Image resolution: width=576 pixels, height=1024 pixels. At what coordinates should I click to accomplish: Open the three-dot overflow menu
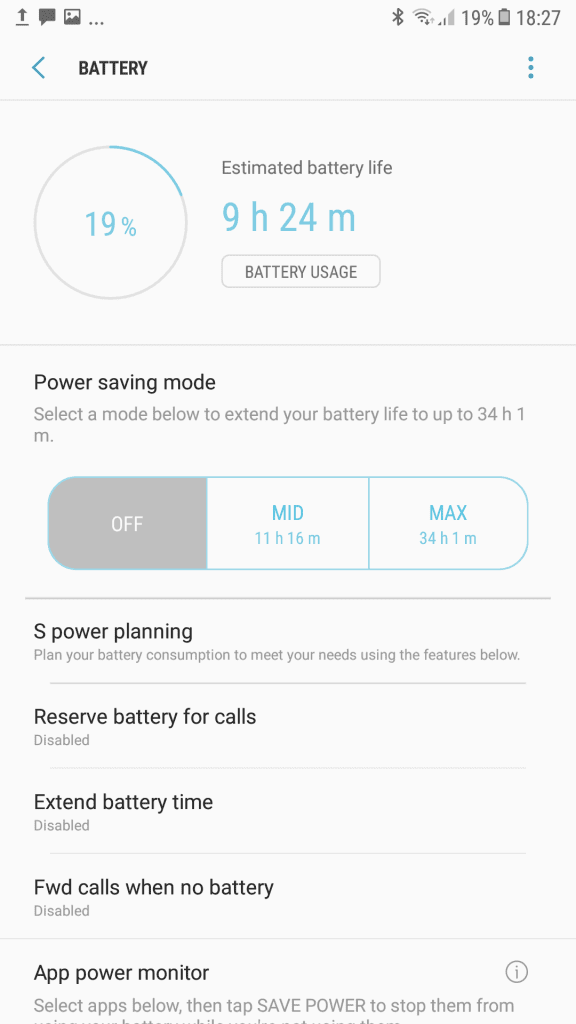point(530,68)
